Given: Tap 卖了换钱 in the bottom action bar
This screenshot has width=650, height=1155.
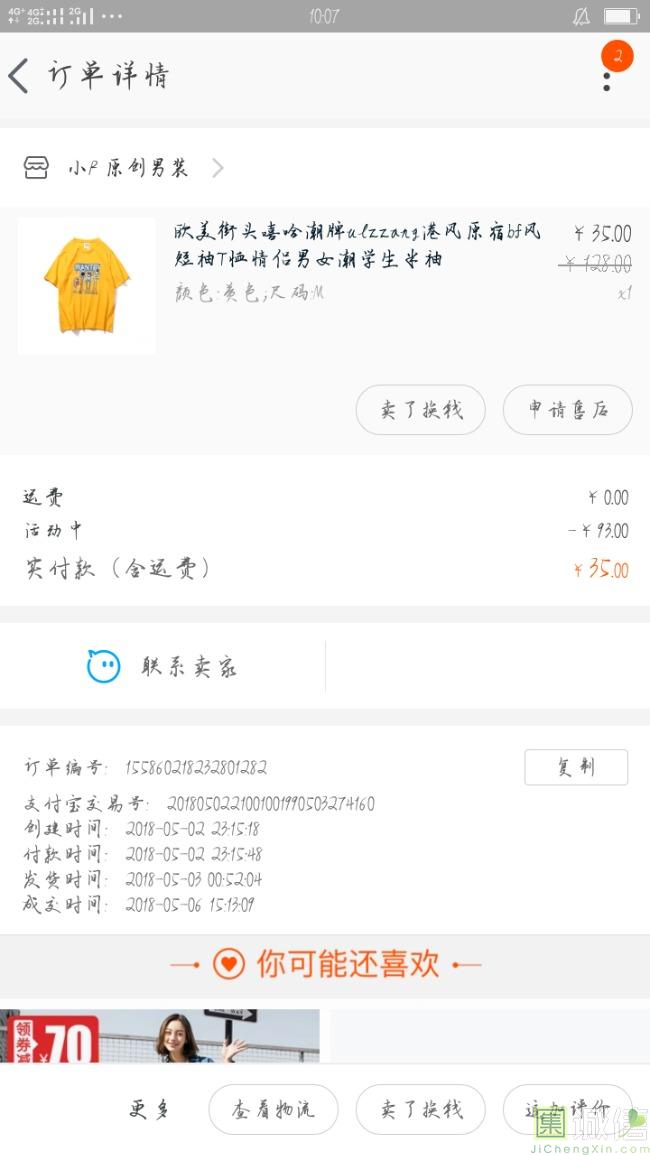Looking at the screenshot, I should (421, 1109).
